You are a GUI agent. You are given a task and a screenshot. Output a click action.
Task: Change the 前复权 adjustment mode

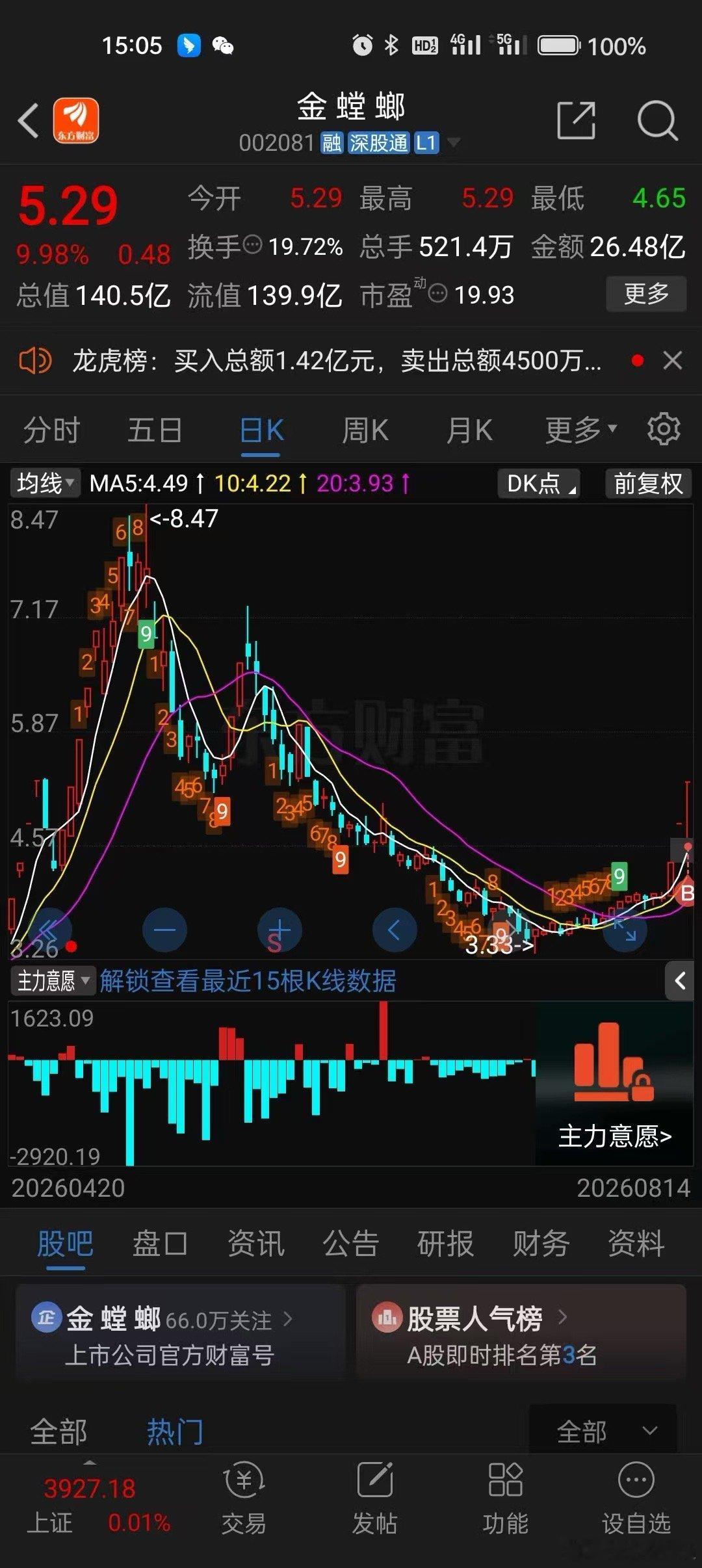(648, 483)
